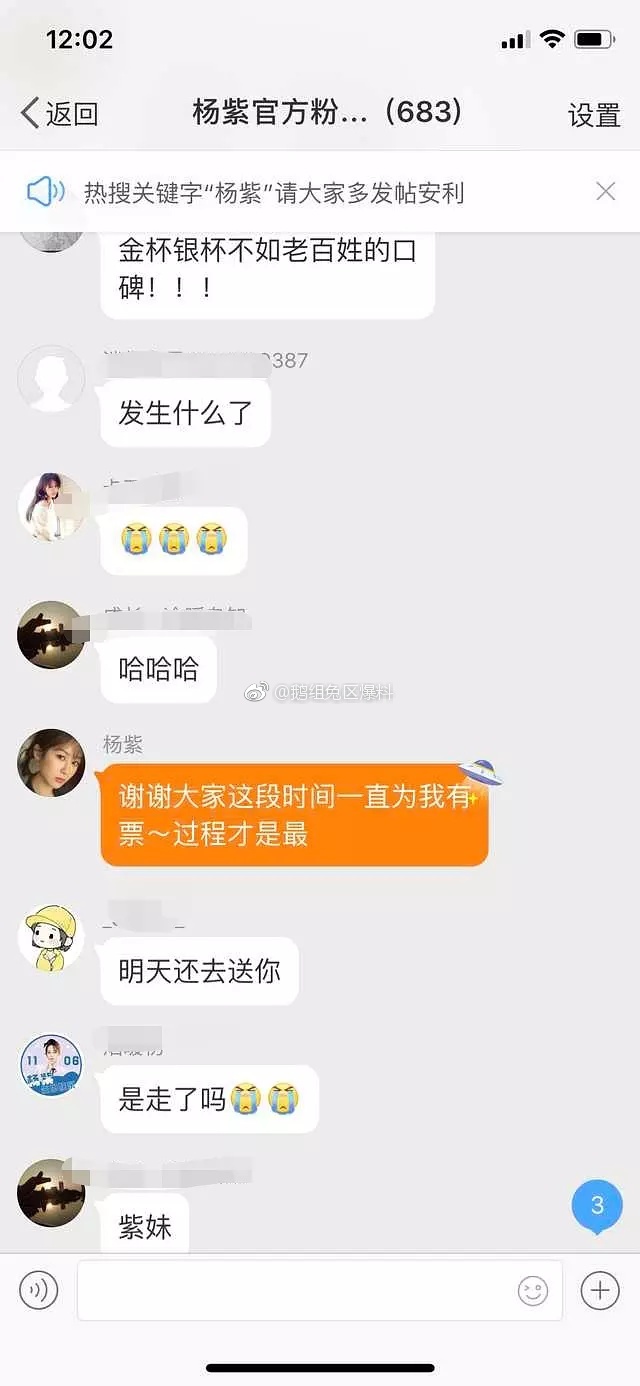View avatar of user who sent 明天还去送你
The width and height of the screenshot is (640, 1386).
click(x=51, y=938)
